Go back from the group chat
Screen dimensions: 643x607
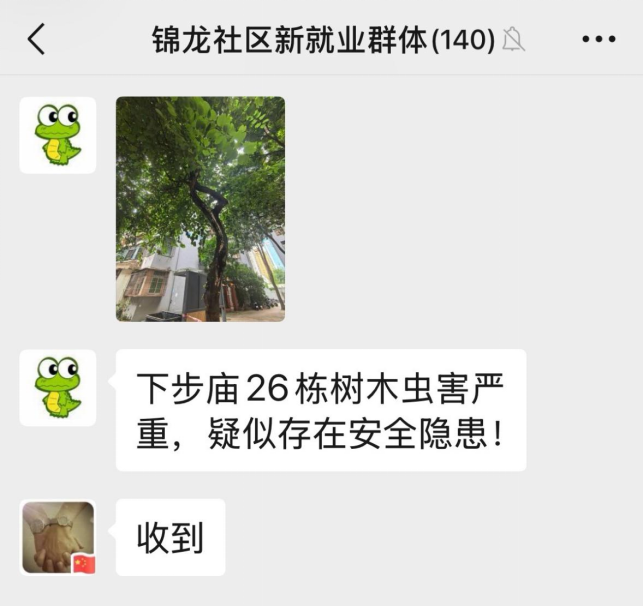(x=36, y=40)
